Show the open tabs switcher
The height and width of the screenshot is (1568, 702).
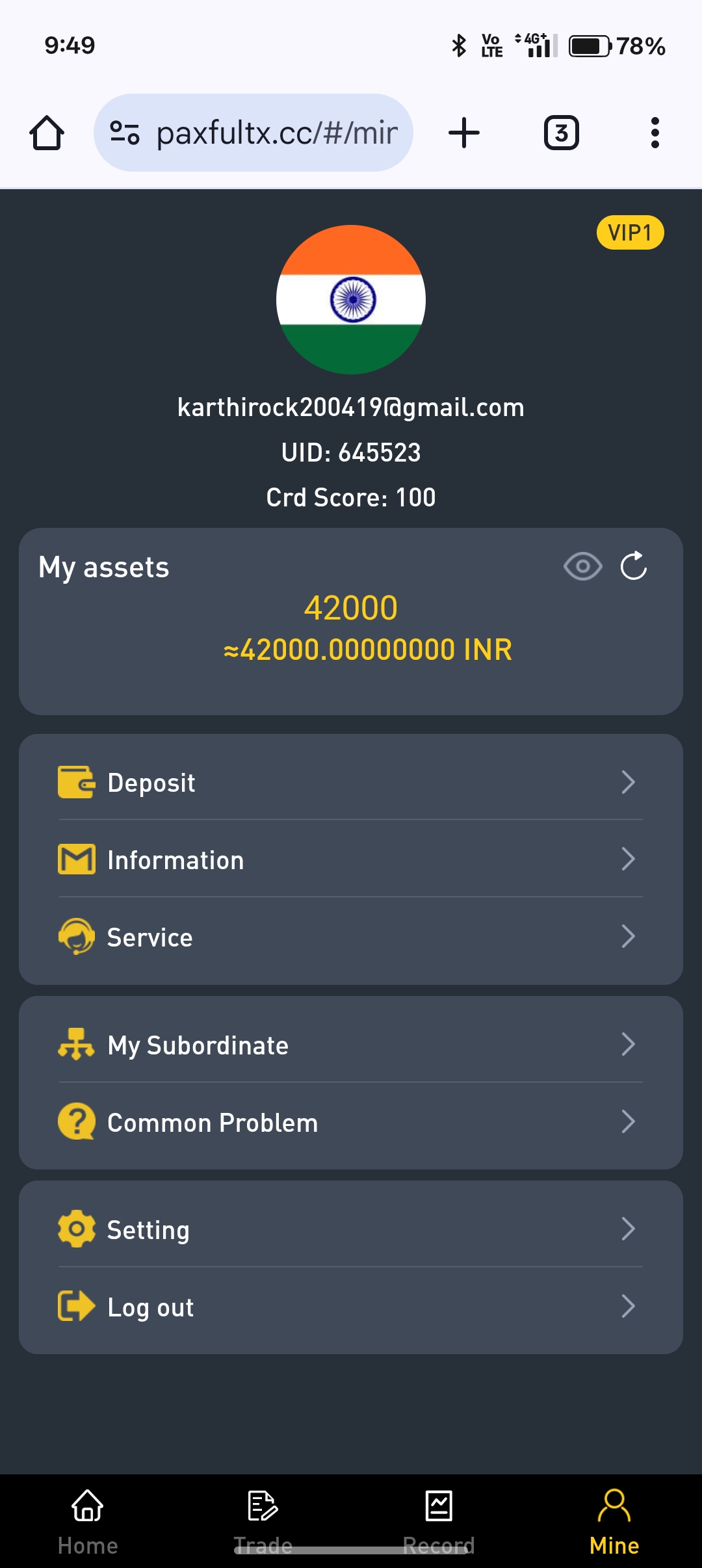(561, 133)
